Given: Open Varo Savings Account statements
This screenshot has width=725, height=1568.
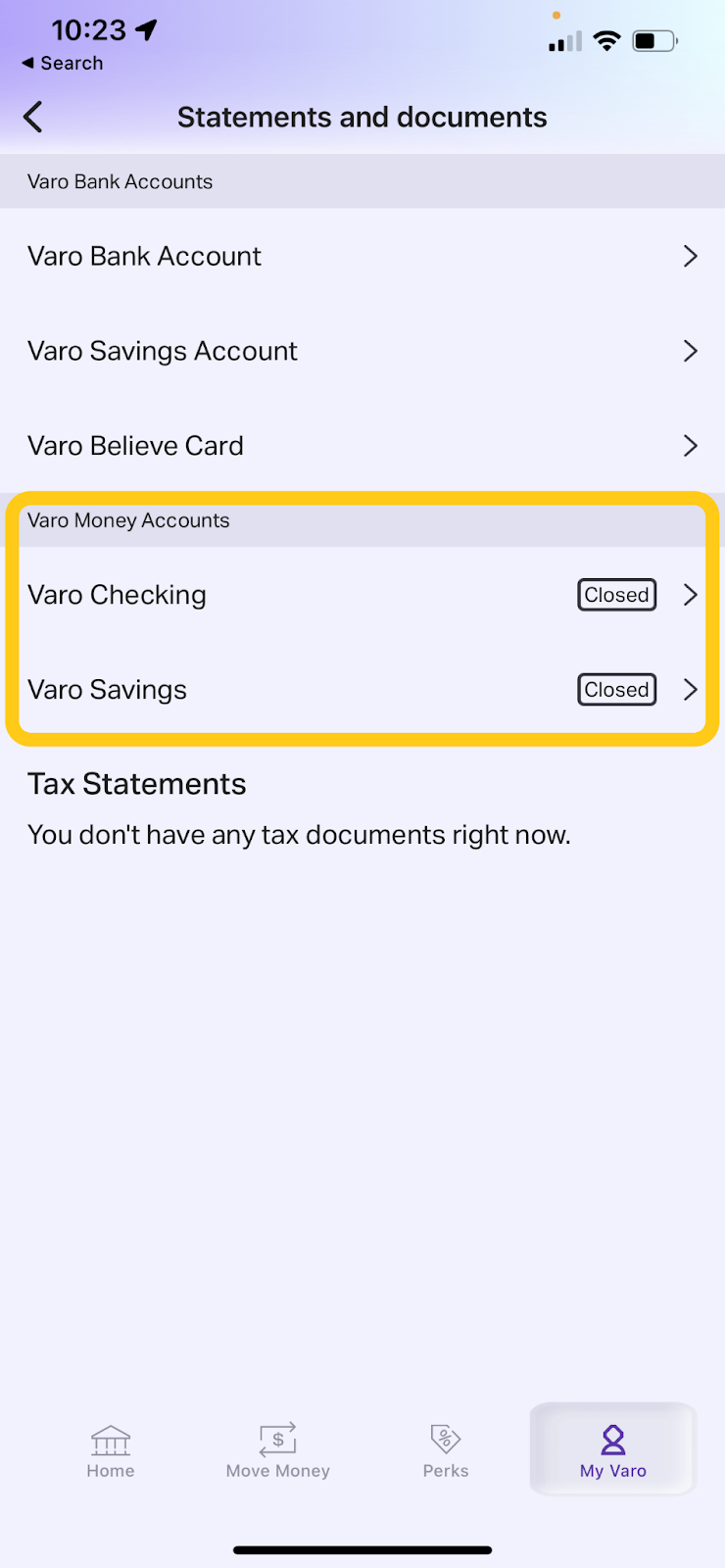Looking at the screenshot, I should click(362, 351).
